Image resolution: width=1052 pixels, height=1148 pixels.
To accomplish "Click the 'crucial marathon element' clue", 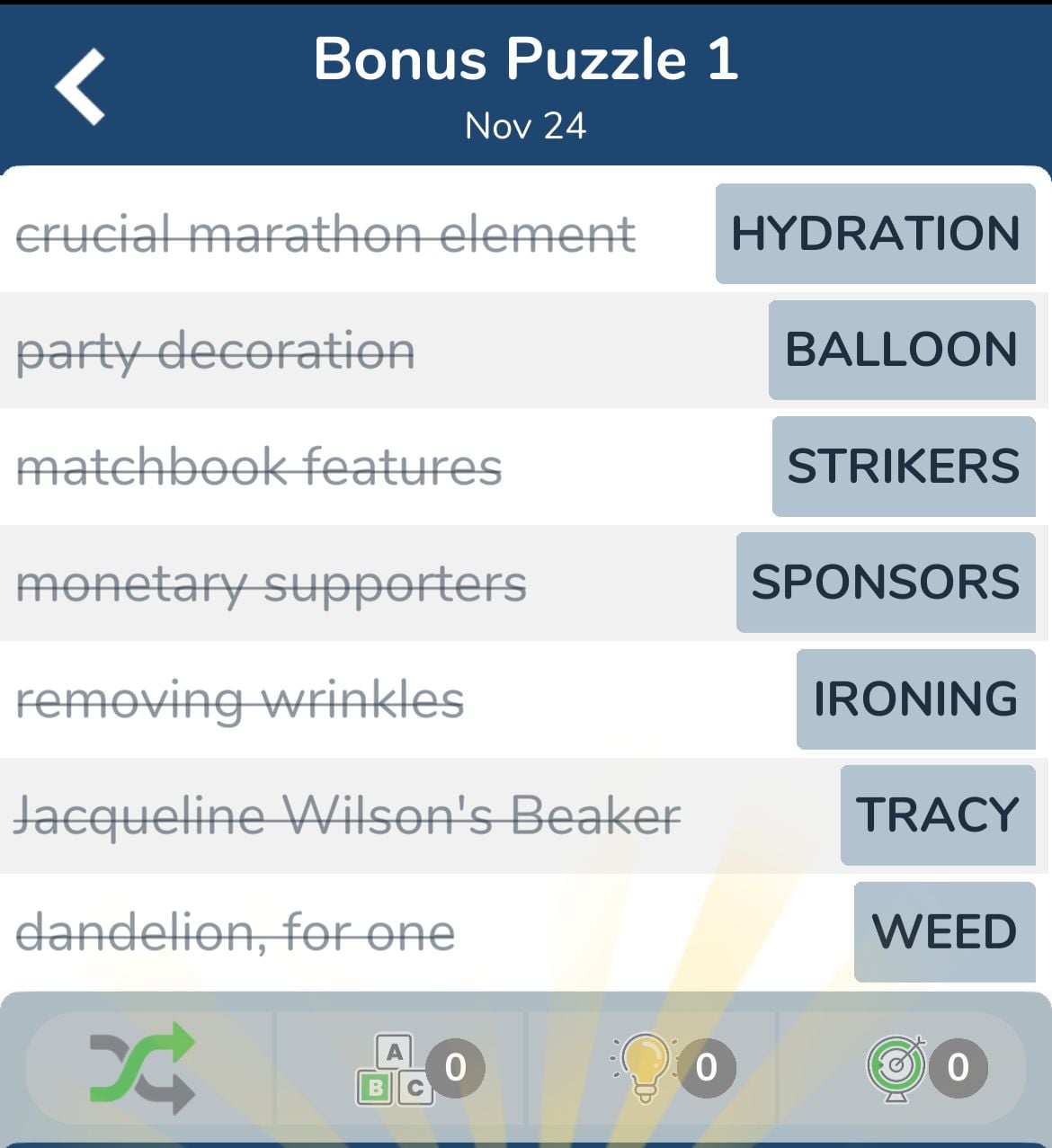I will pyautogui.click(x=326, y=235).
